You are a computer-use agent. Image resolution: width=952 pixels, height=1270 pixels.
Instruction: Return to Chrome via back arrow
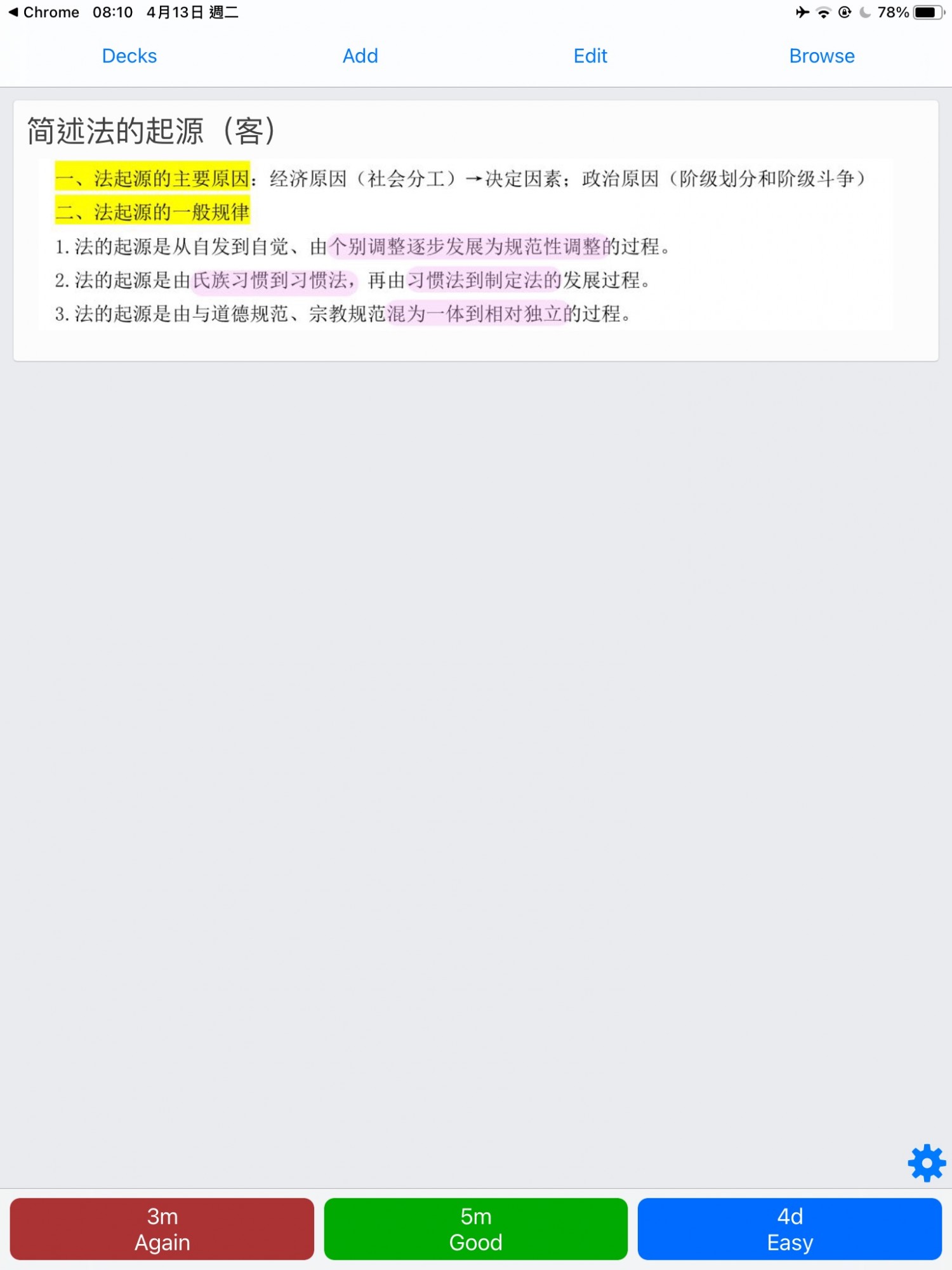coord(42,12)
